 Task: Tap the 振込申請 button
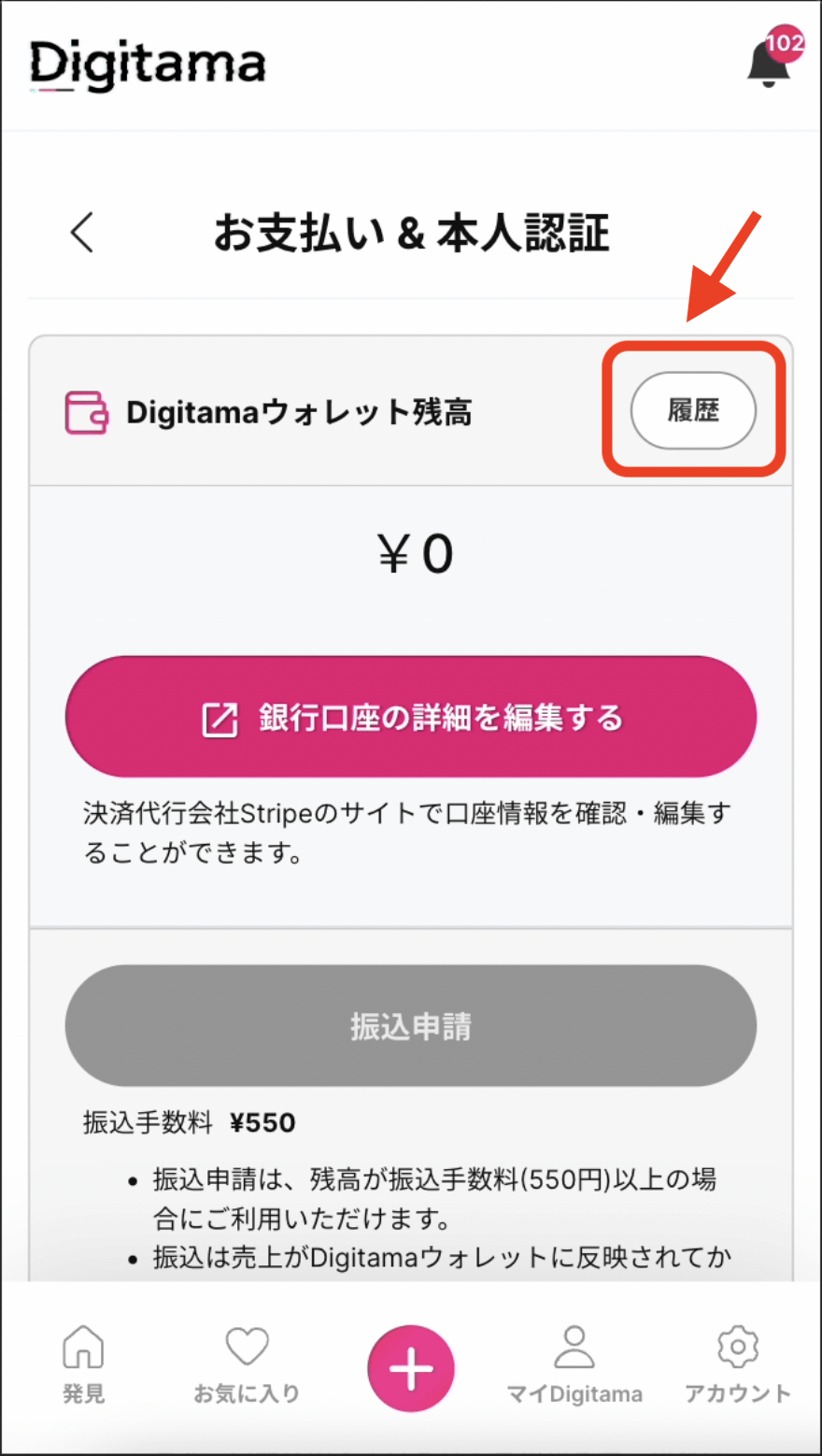[410, 1026]
